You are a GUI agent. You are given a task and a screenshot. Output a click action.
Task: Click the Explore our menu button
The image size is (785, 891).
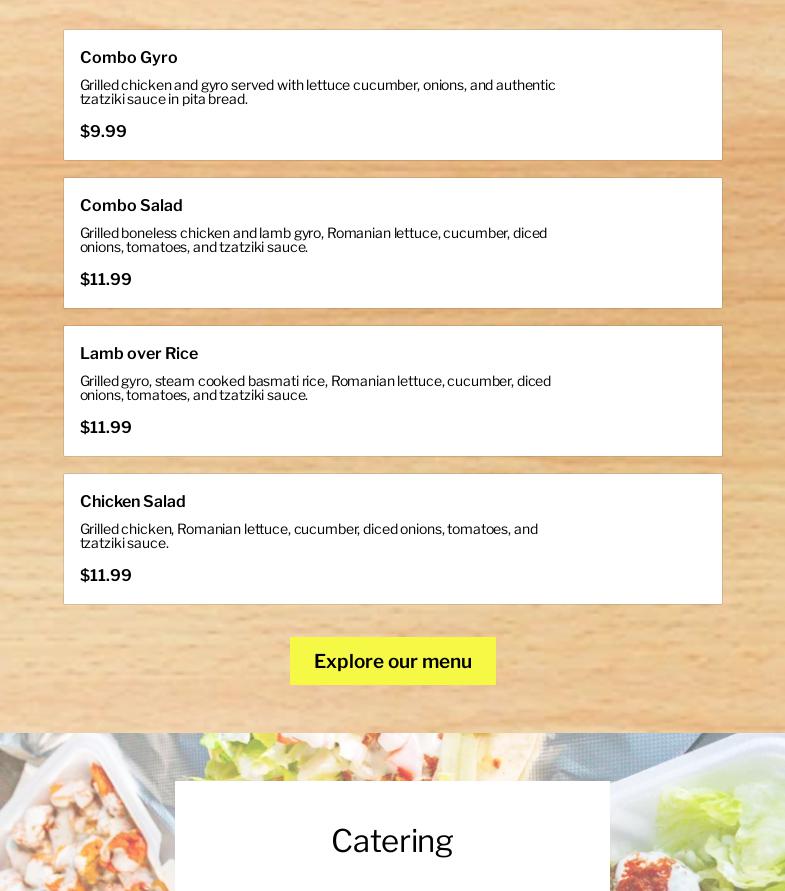392,661
